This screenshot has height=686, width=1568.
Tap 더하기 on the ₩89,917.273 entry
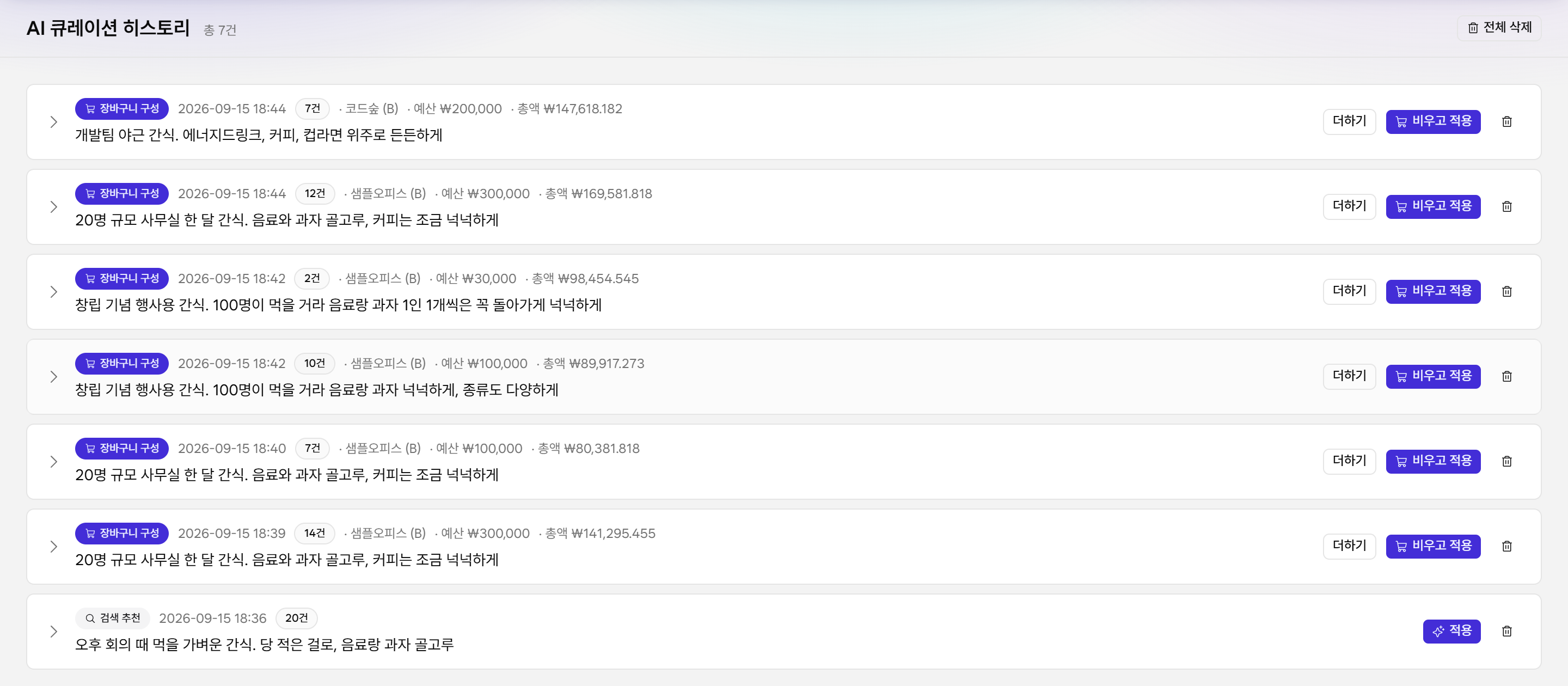[x=1350, y=376]
